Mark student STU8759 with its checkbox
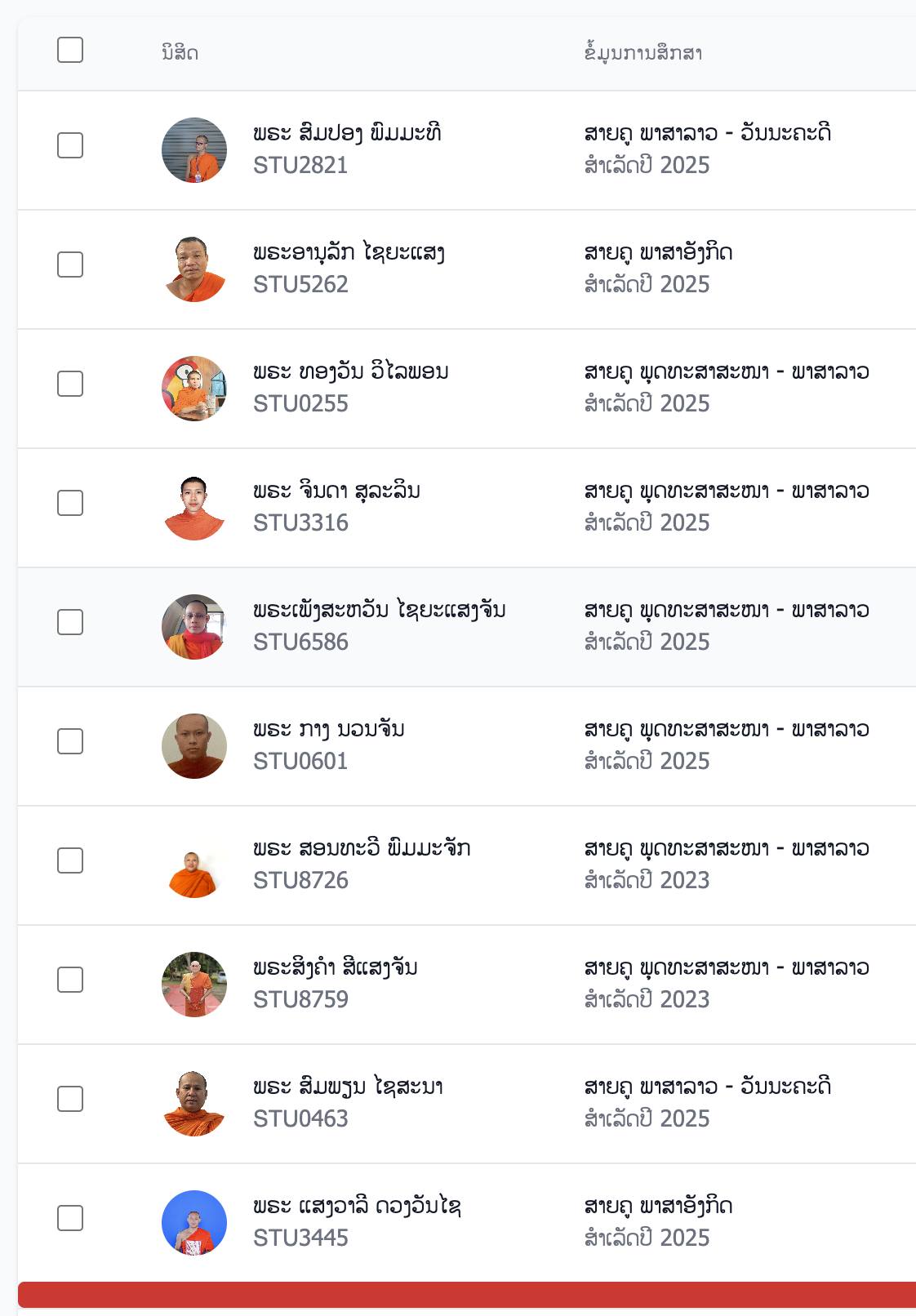Screen dimensions: 916x1316 (70, 980)
